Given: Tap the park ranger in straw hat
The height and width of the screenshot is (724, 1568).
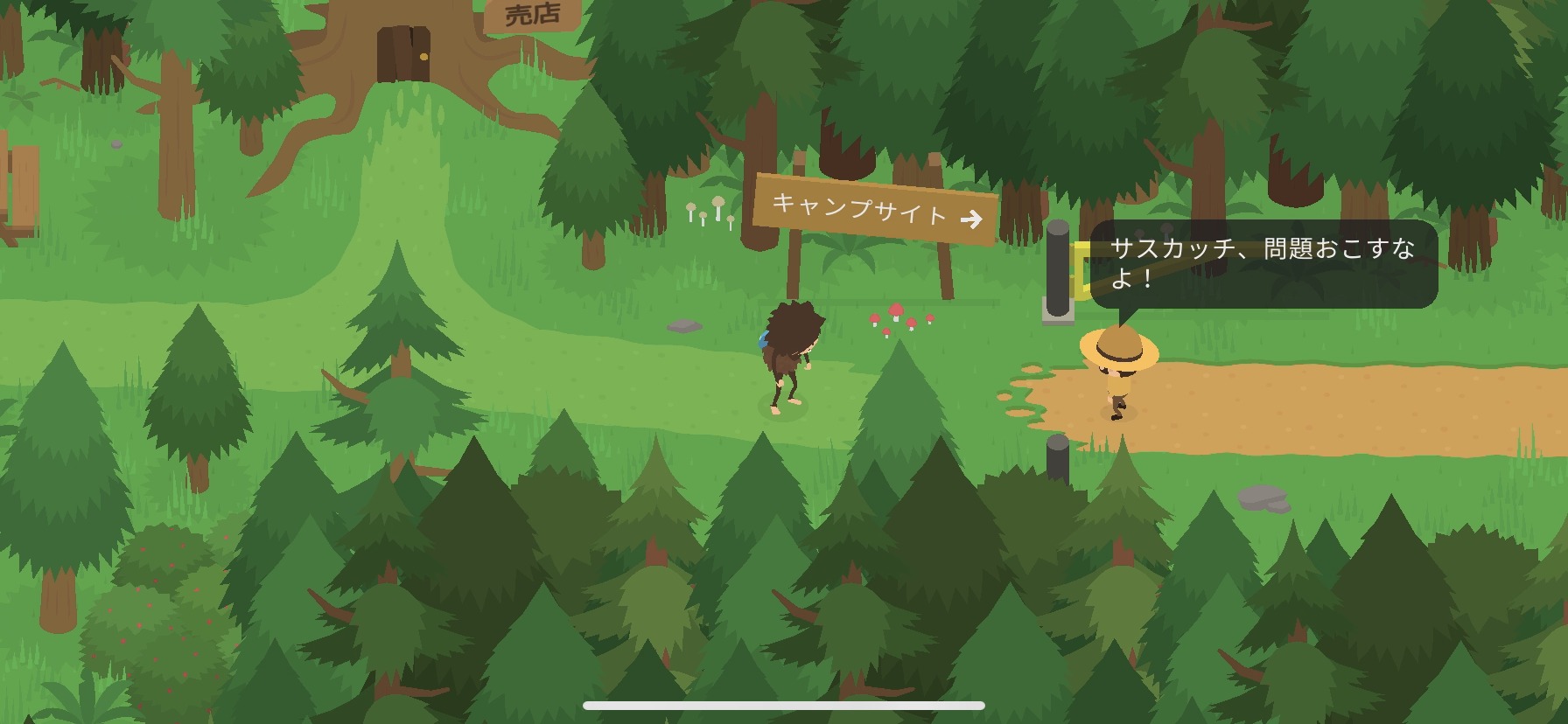Looking at the screenshot, I should click(1118, 371).
